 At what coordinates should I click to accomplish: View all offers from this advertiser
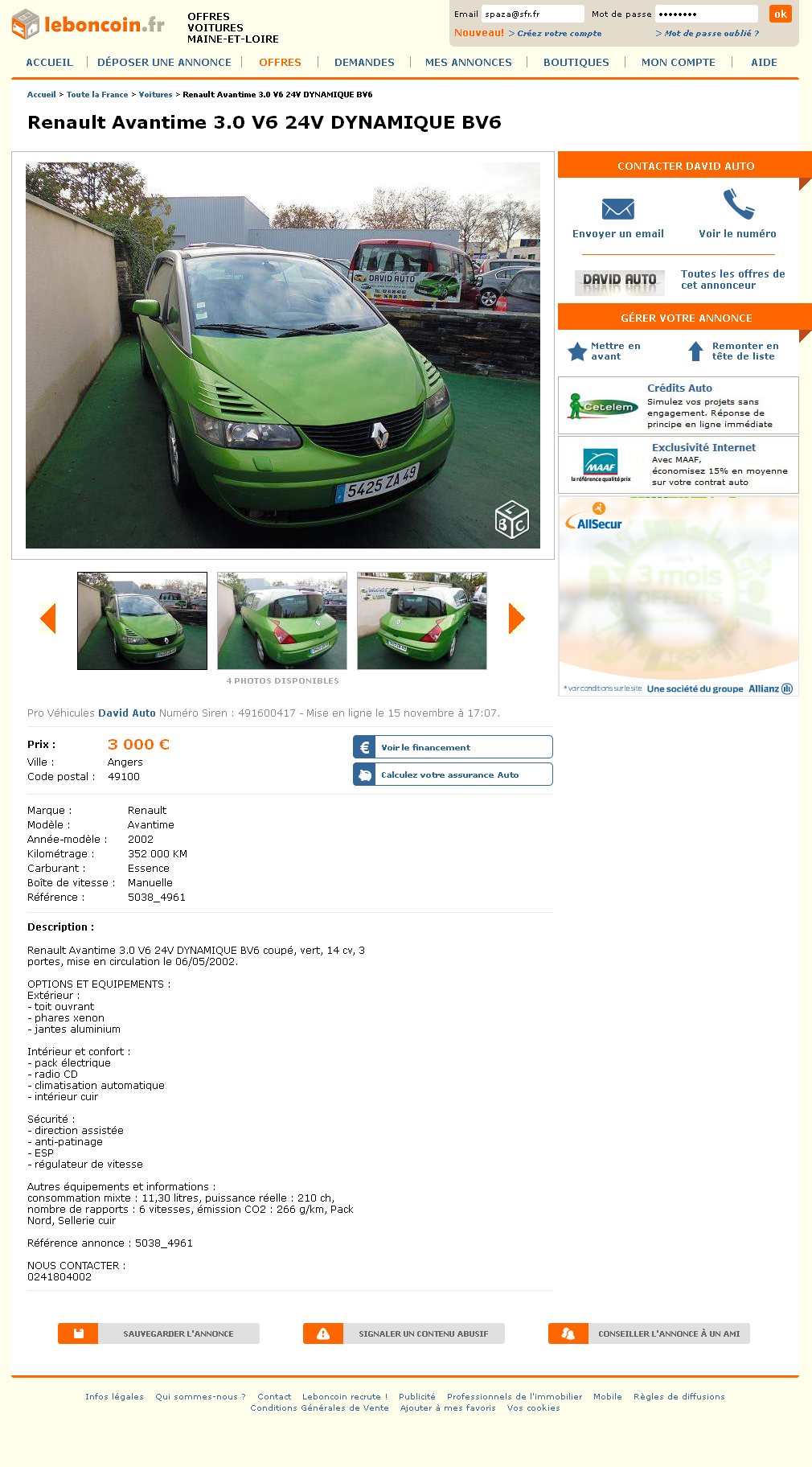(x=732, y=279)
